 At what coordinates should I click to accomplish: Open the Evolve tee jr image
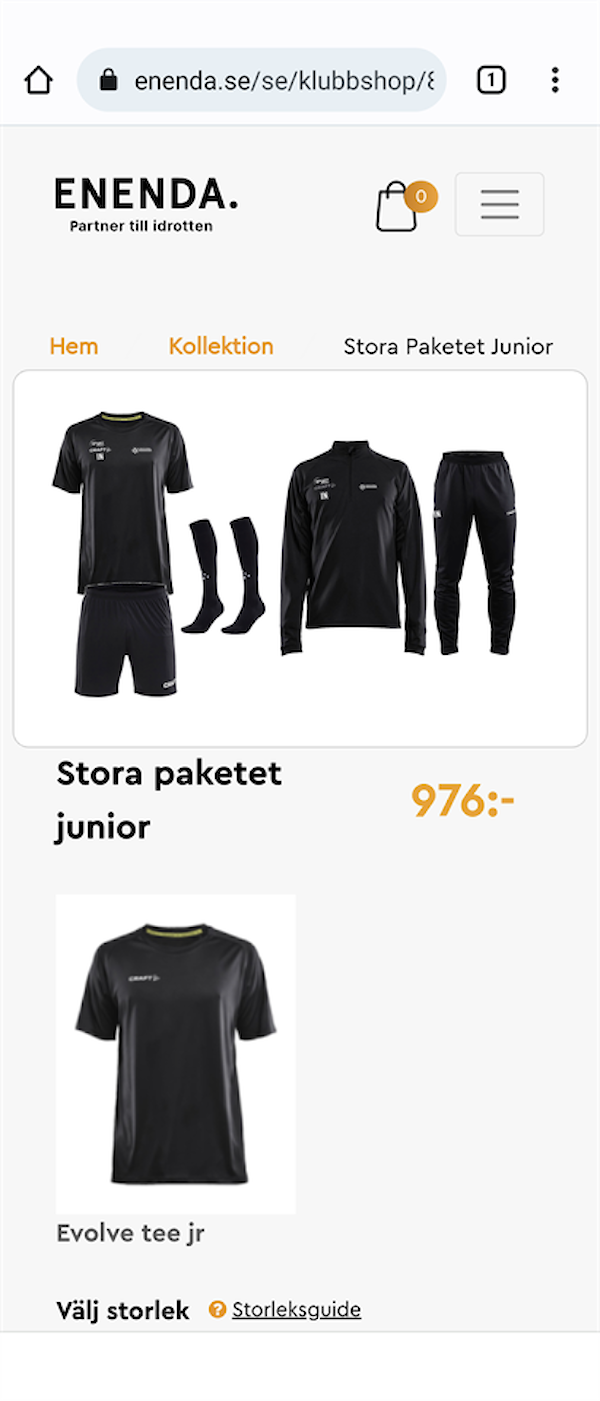(x=176, y=1053)
